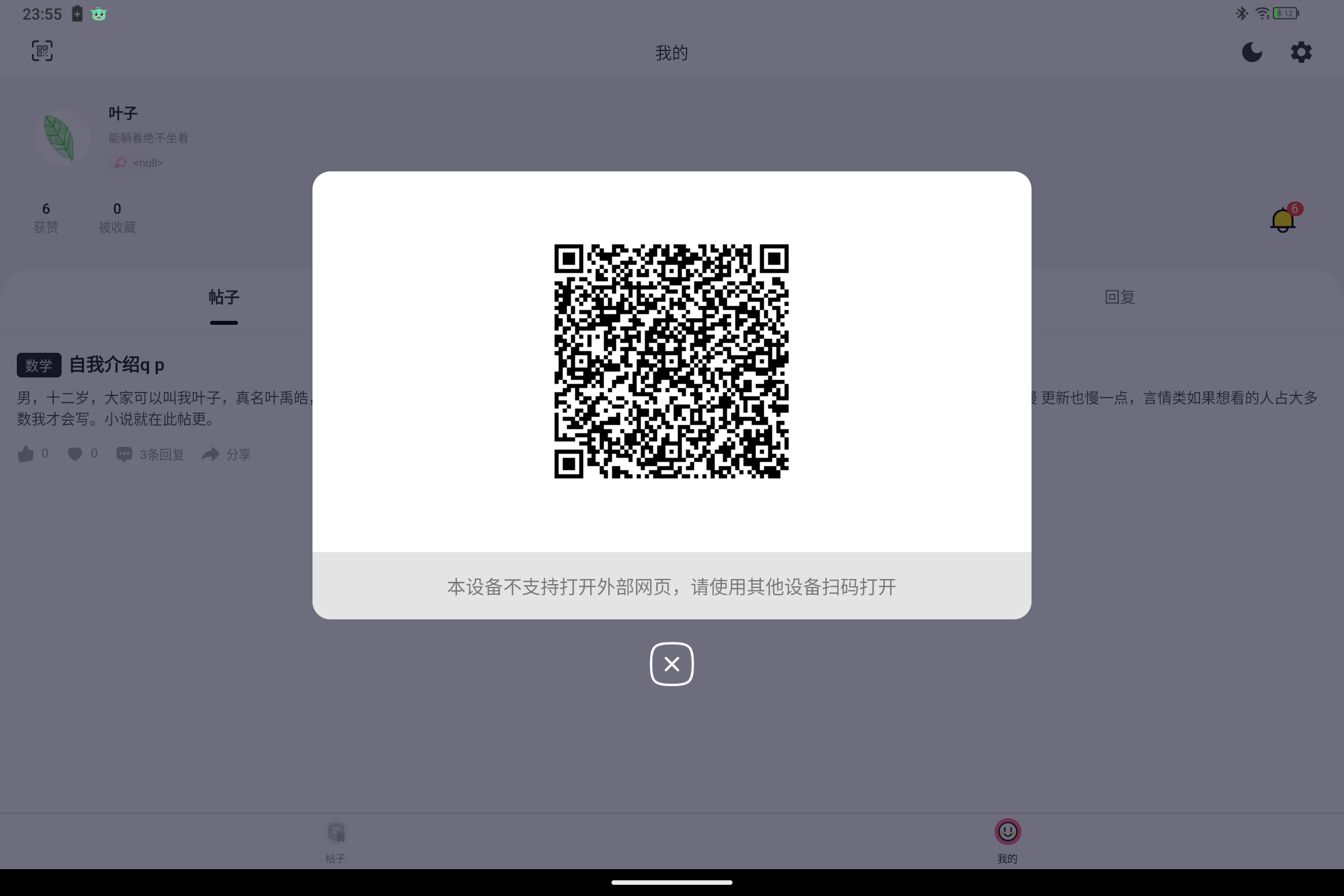Tap the leaf profile avatar
The height and width of the screenshot is (896, 1344).
pyautogui.click(x=62, y=138)
